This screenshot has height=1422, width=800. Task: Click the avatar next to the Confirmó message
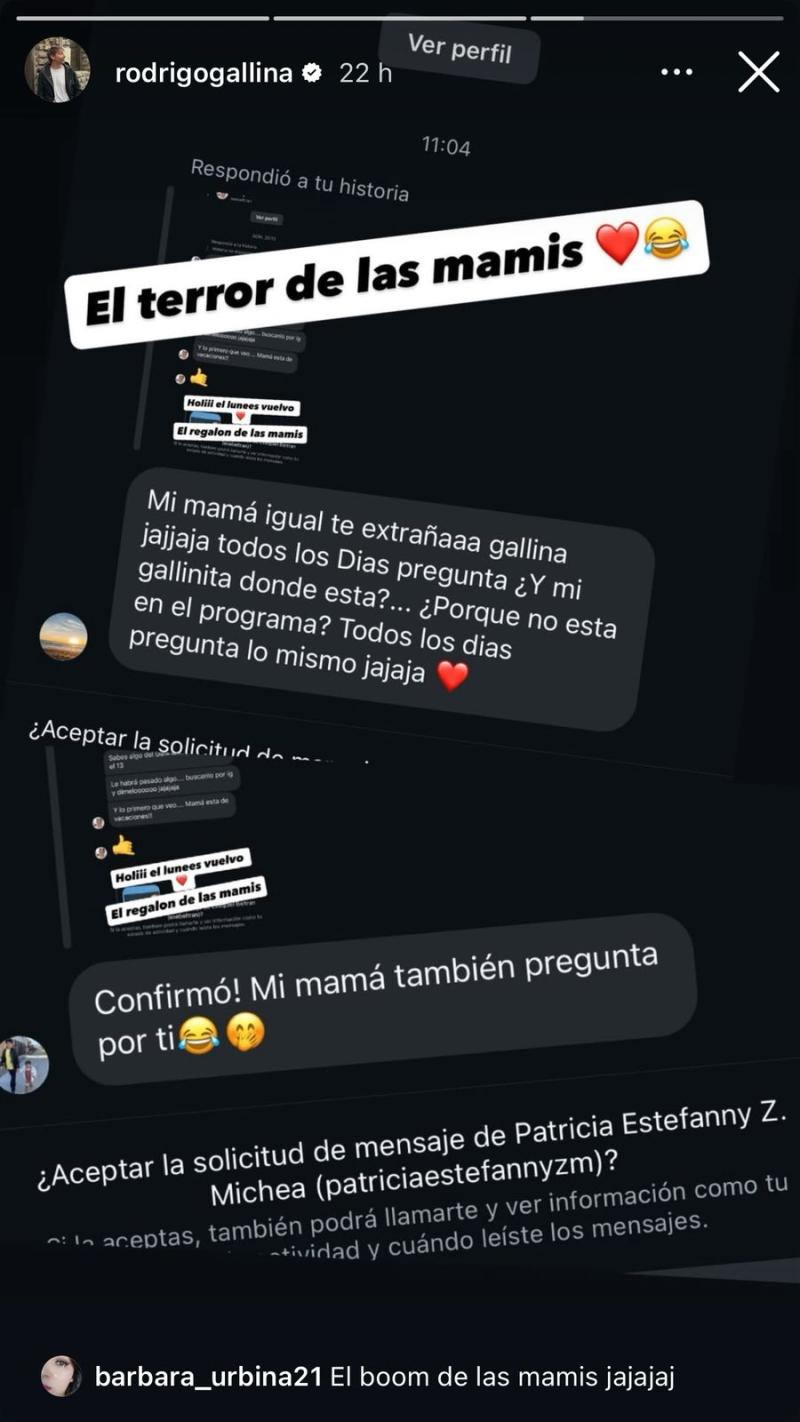click(27, 1060)
